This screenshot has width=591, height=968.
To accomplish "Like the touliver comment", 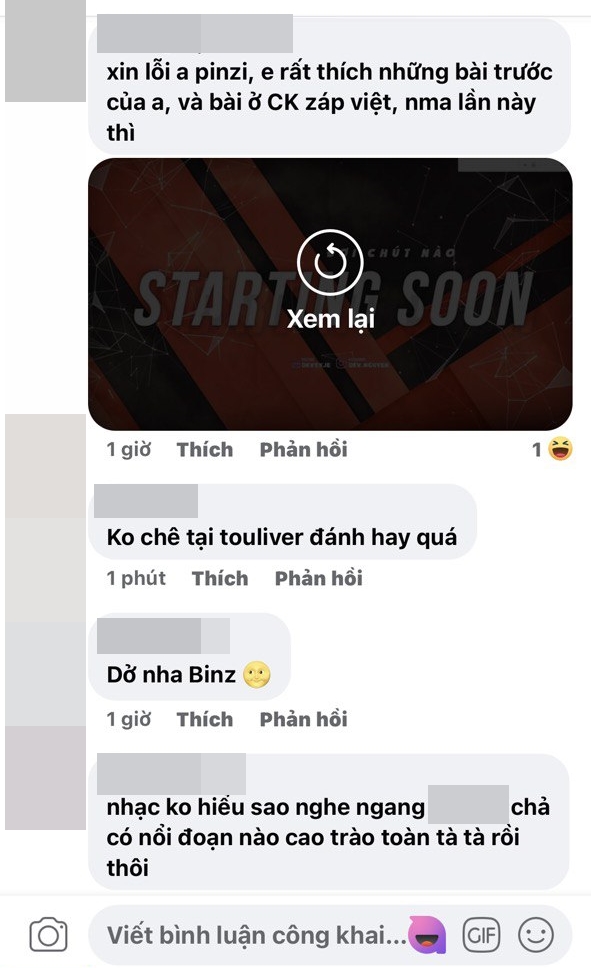I will point(220,578).
